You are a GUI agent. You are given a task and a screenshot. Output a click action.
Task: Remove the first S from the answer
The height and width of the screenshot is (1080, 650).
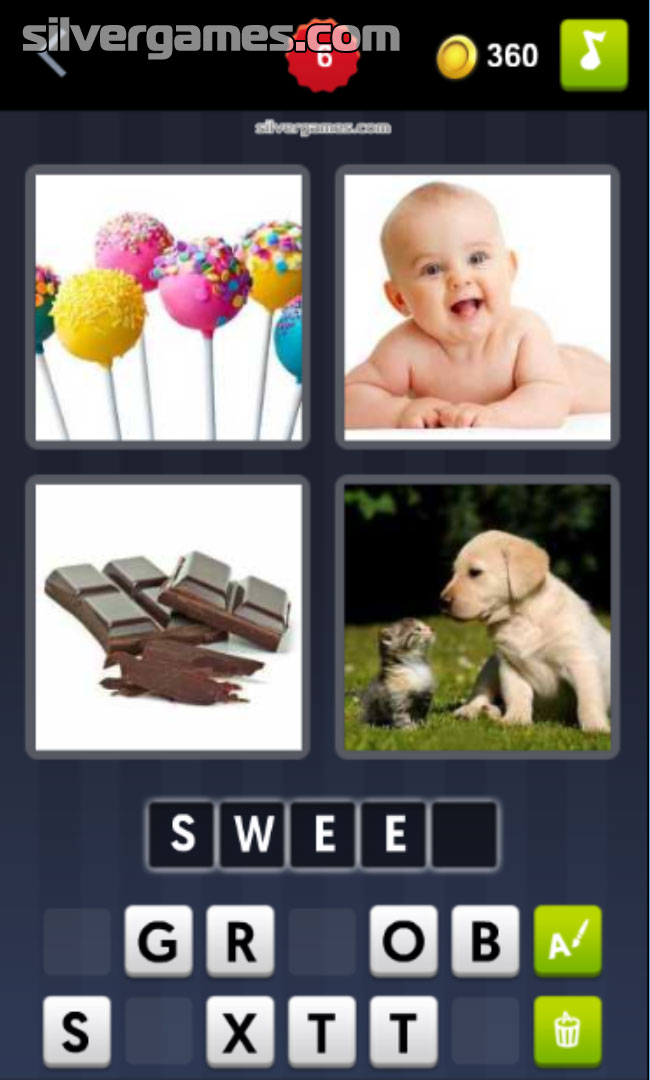click(x=182, y=834)
